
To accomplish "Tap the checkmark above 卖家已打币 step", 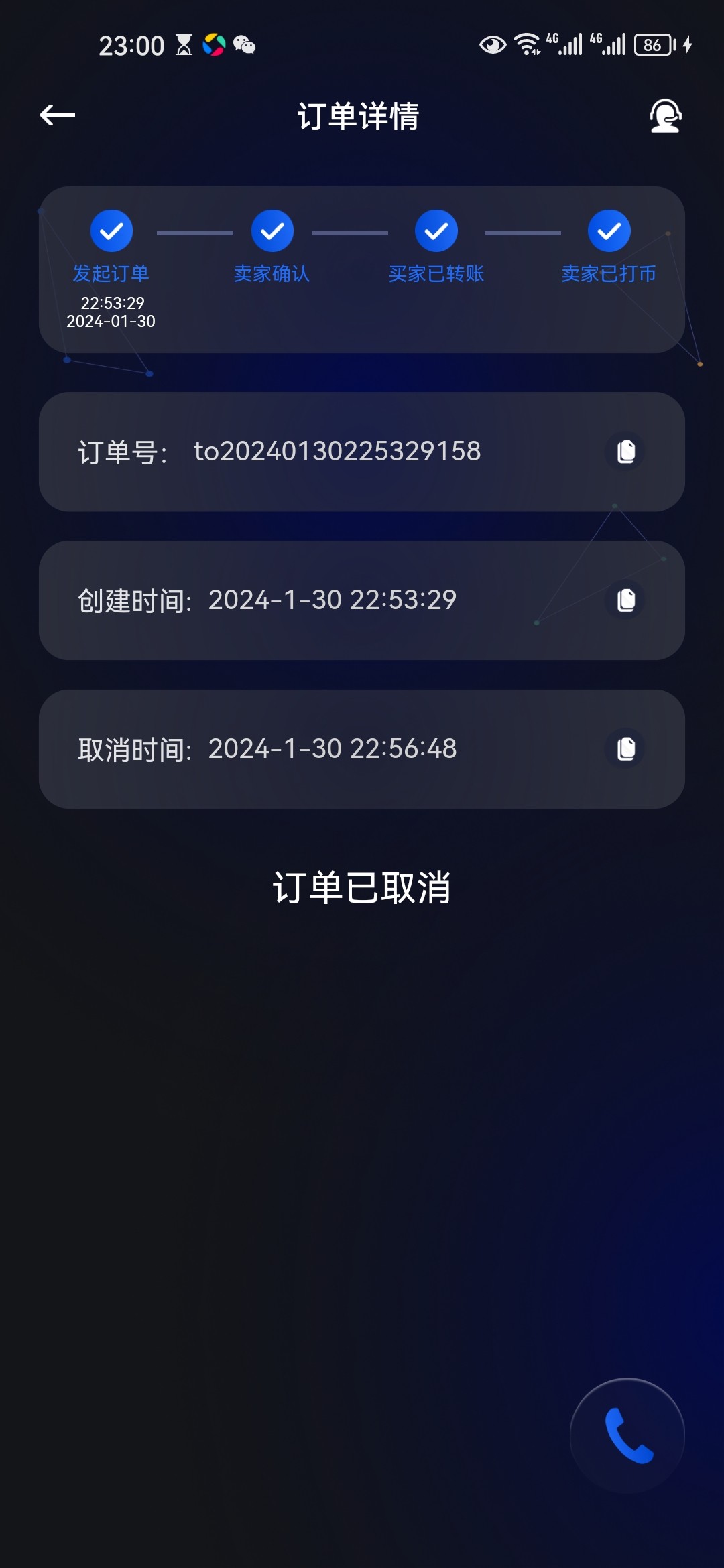I will pos(609,230).
